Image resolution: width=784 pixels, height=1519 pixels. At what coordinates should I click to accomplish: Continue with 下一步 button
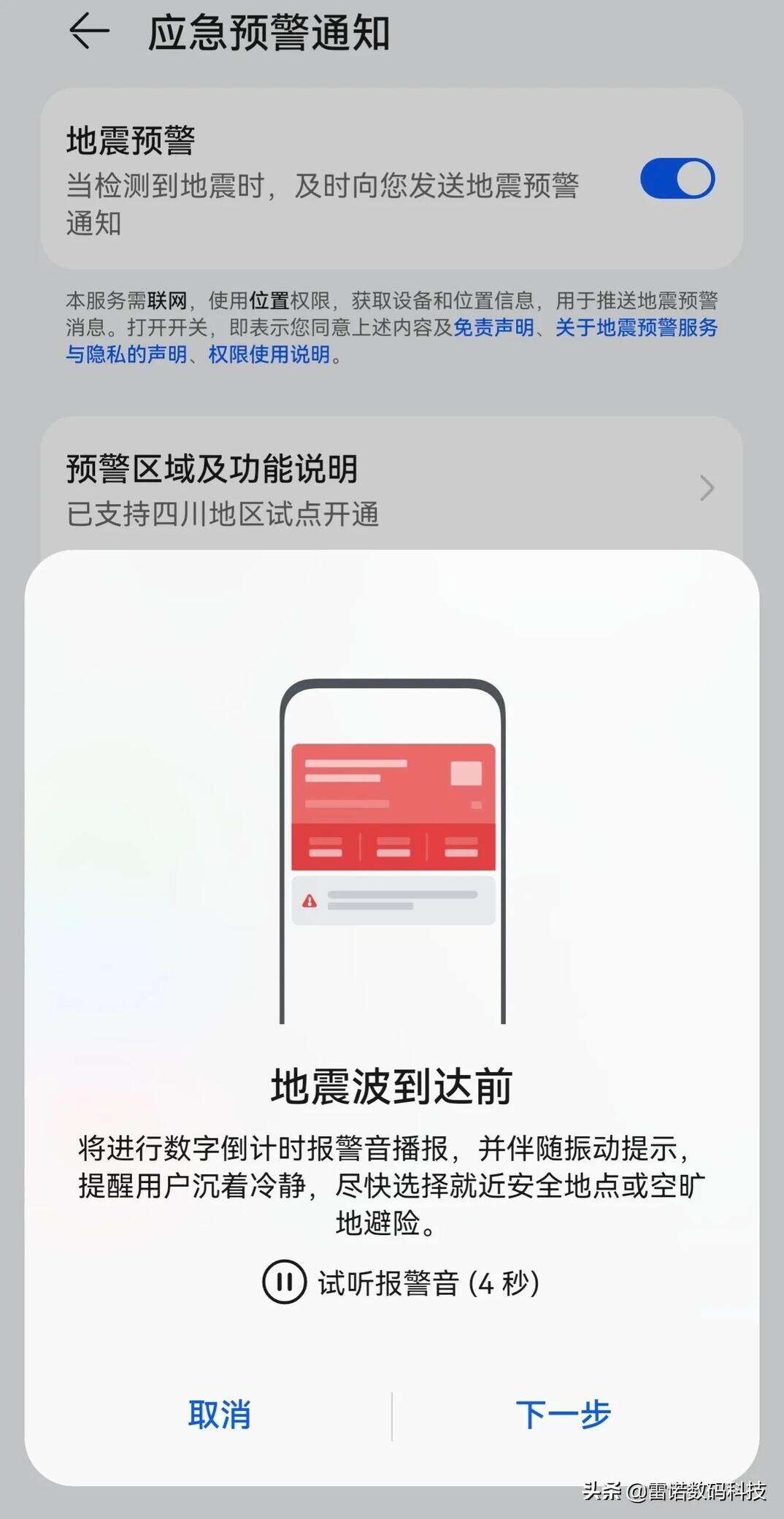click(563, 1415)
